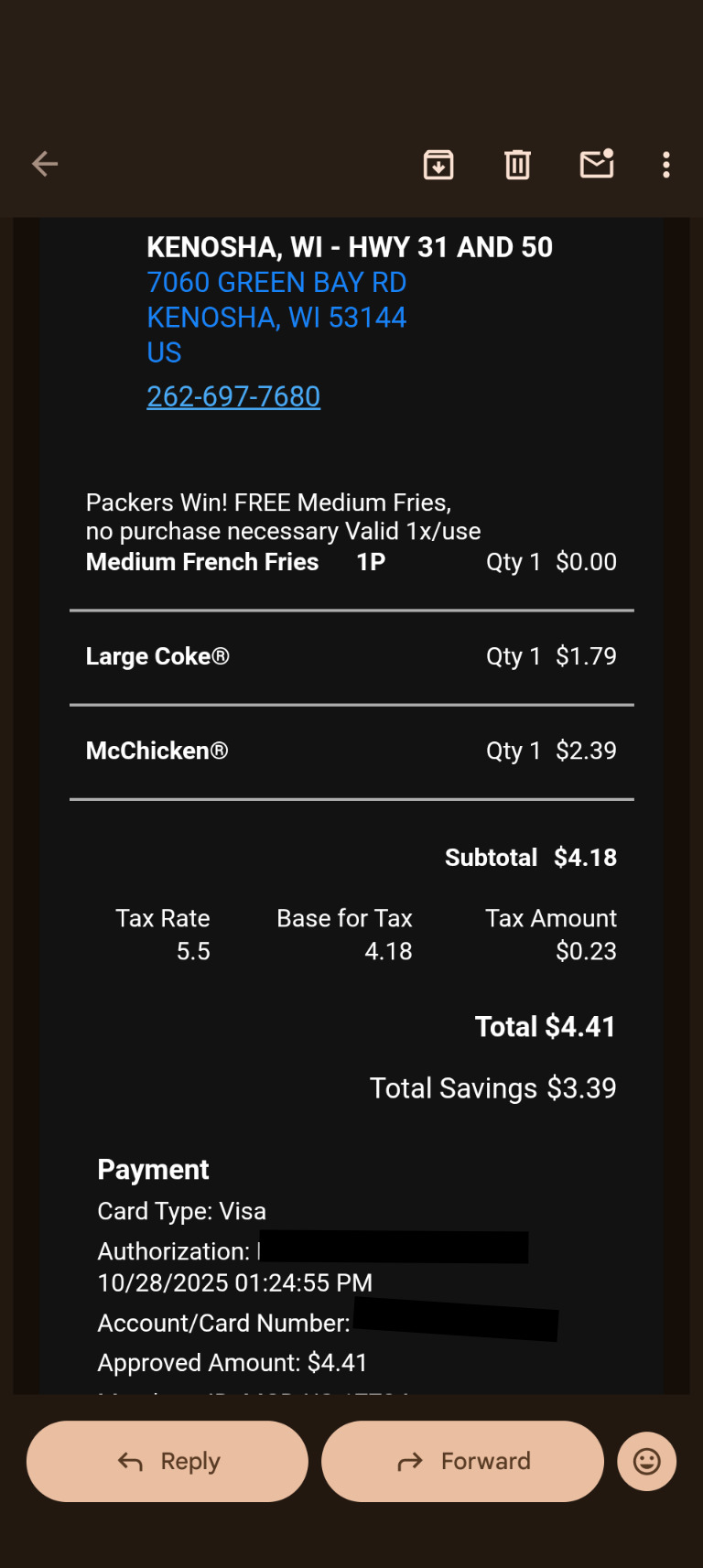703x1568 pixels.
Task: Mark this email as unread
Action: click(x=597, y=164)
